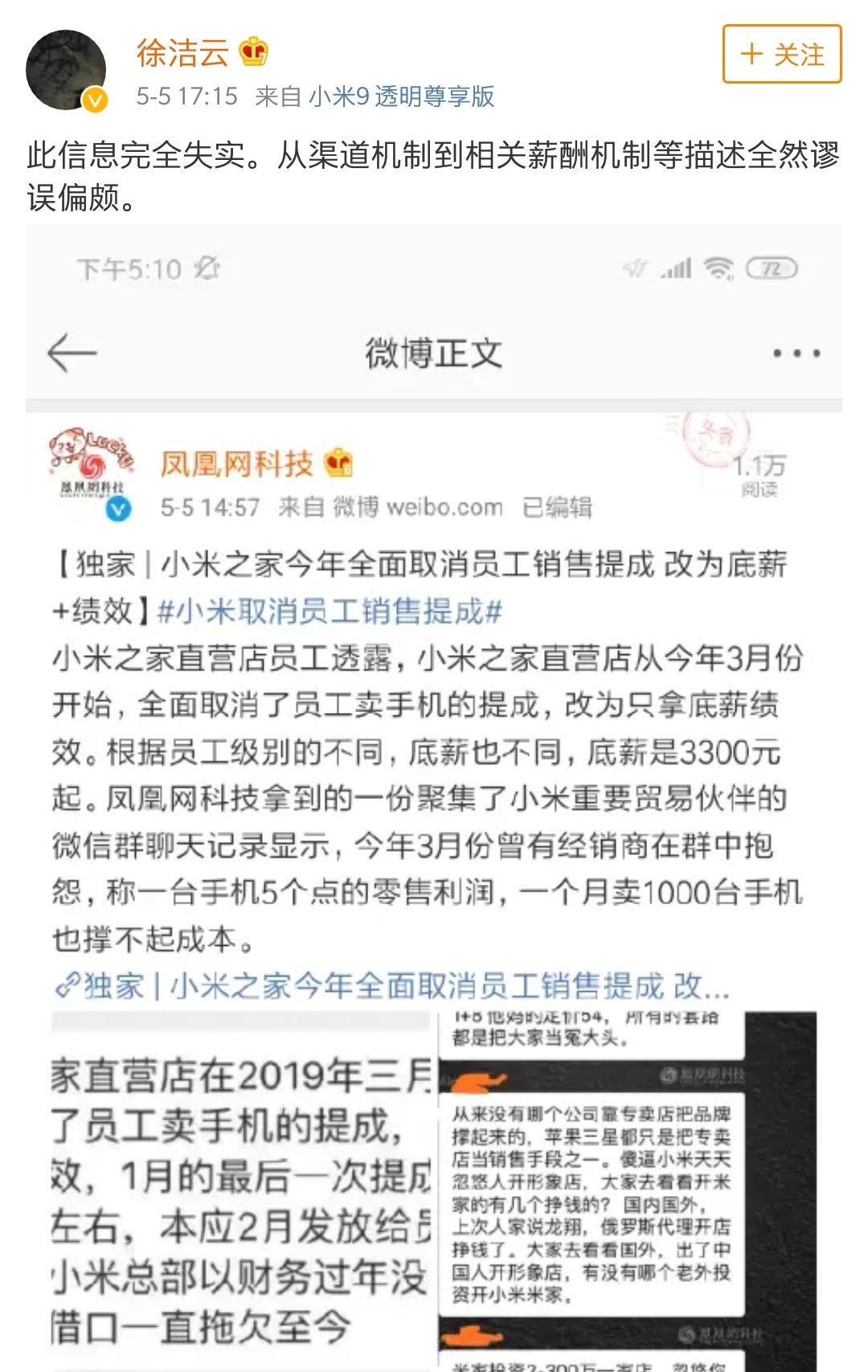Follow 徐洁云 with the 关注 button
The height and width of the screenshot is (1372, 868).
click(781, 54)
